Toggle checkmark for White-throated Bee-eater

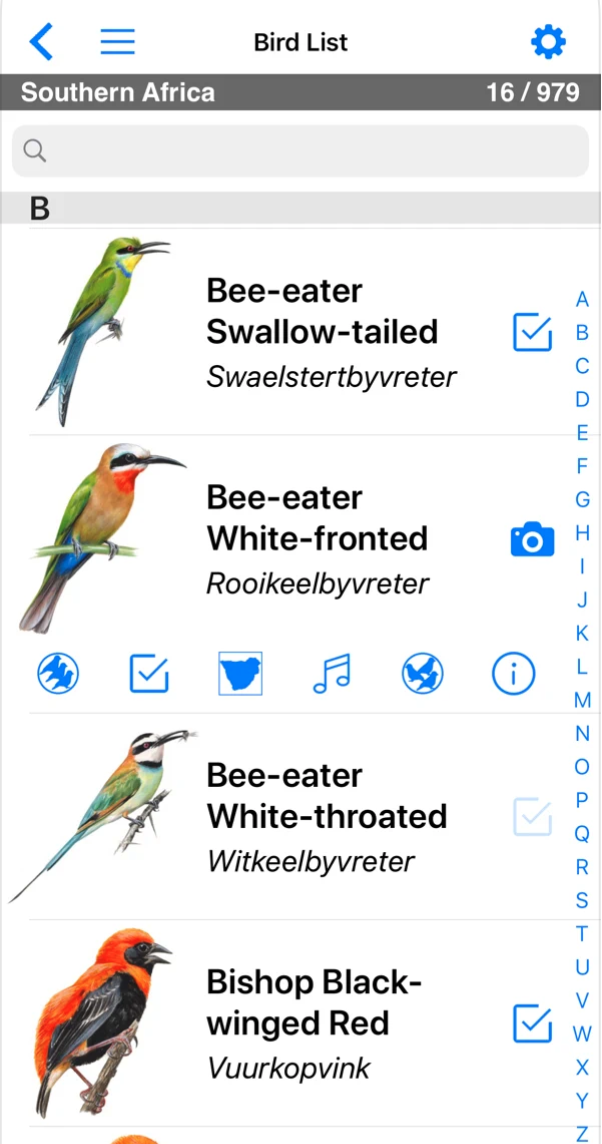tap(532, 817)
